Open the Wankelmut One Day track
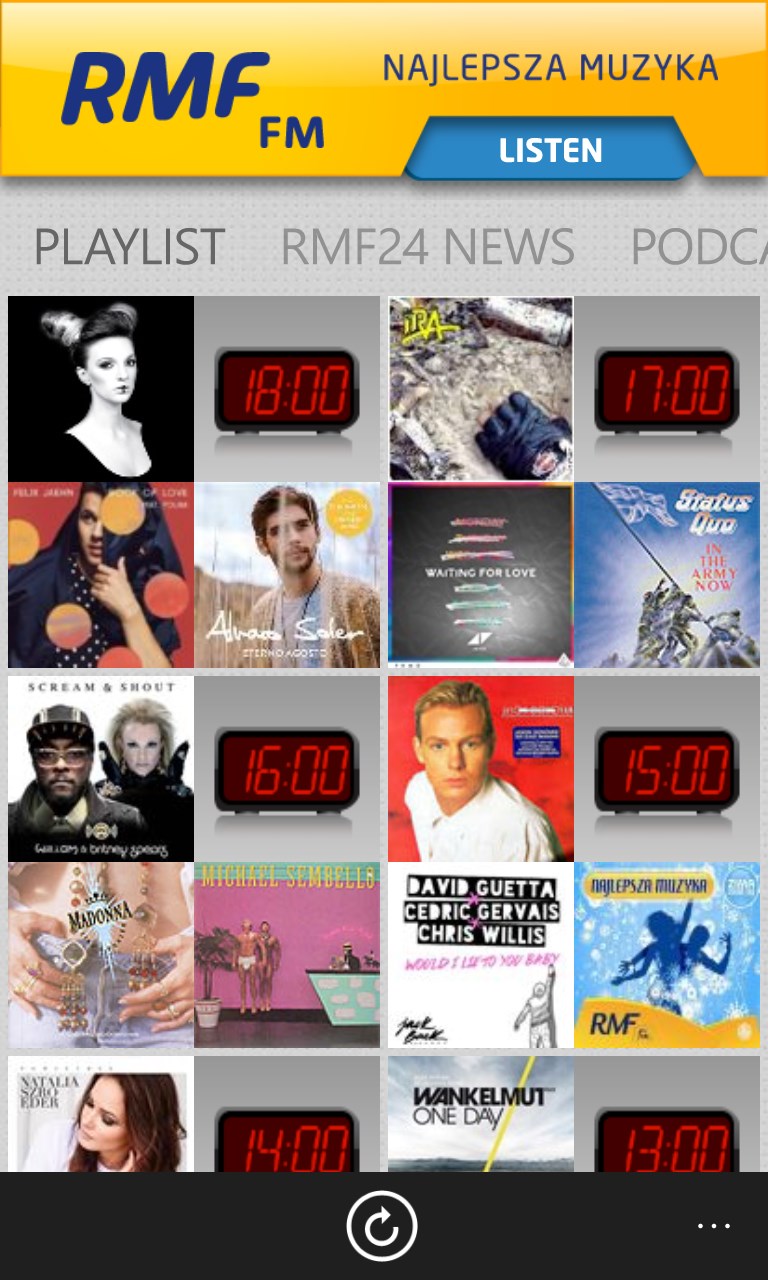The height and width of the screenshot is (1280, 768). pyautogui.click(x=481, y=1114)
